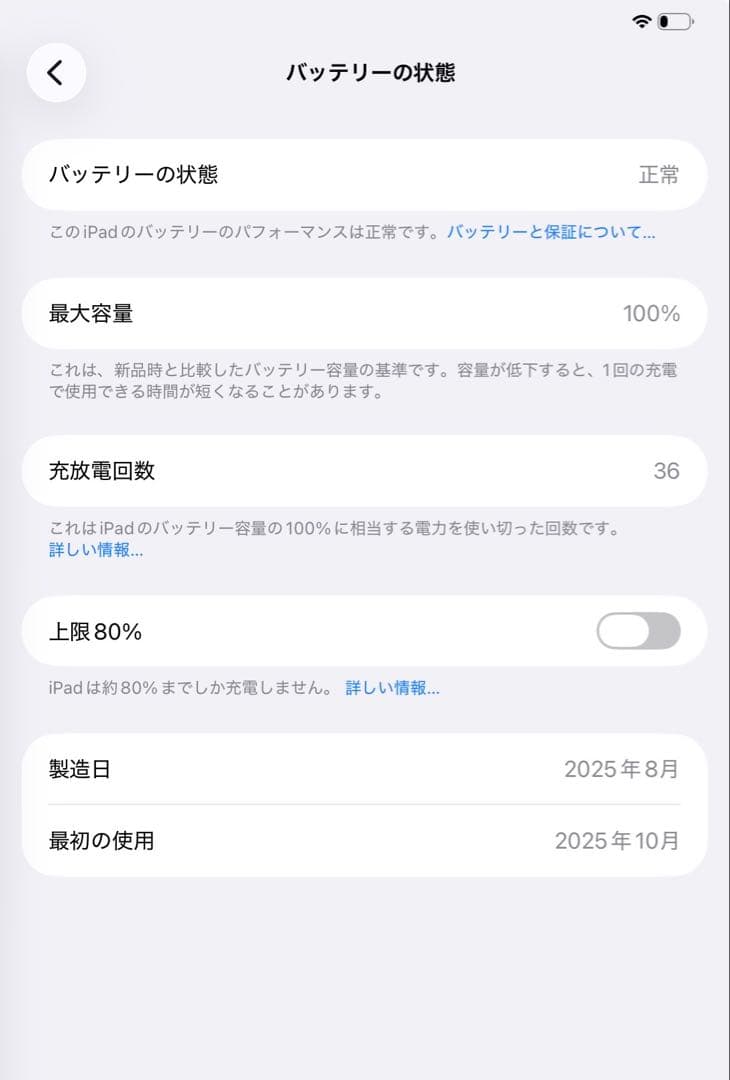This screenshot has height=1080, width=730.
Task: Select the 最大容量 row
Action: (x=364, y=314)
